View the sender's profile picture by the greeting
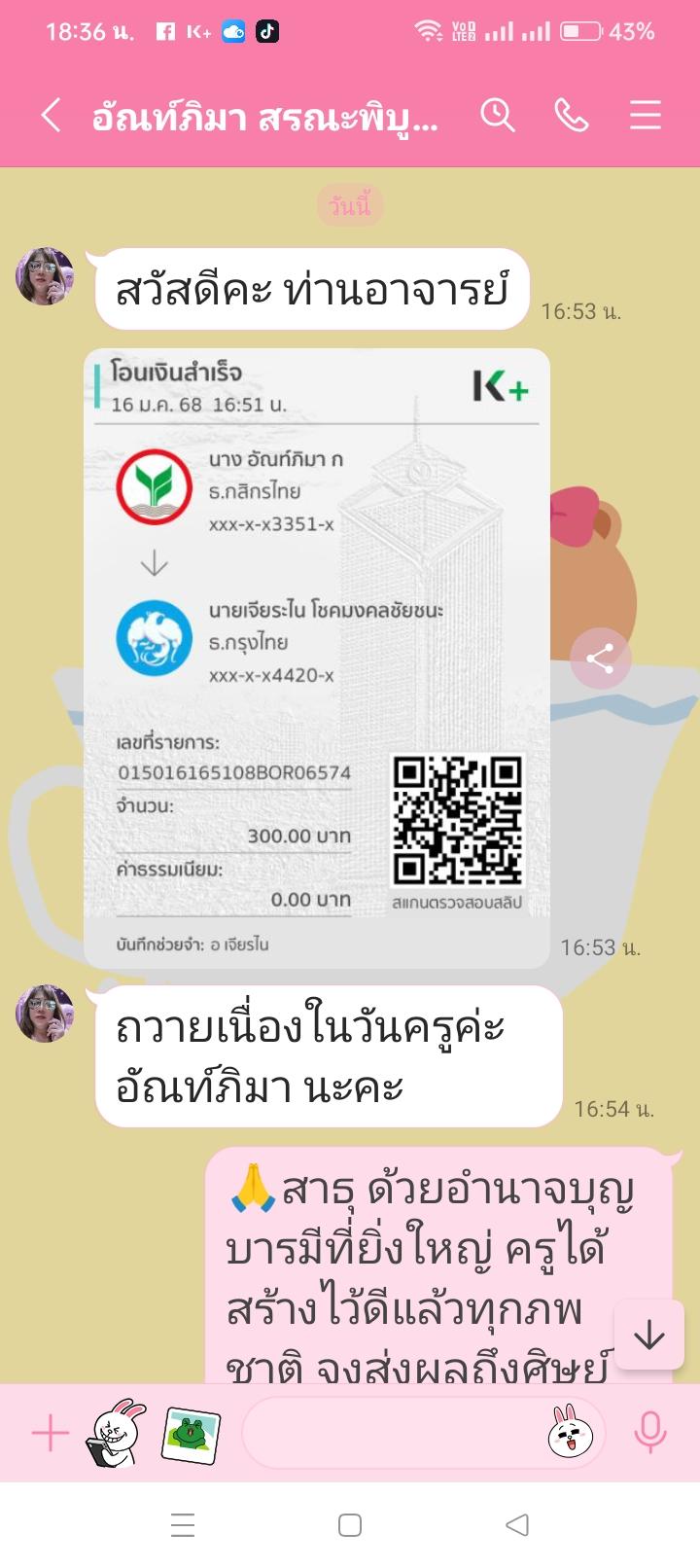 pyautogui.click(x=45, y=276)
